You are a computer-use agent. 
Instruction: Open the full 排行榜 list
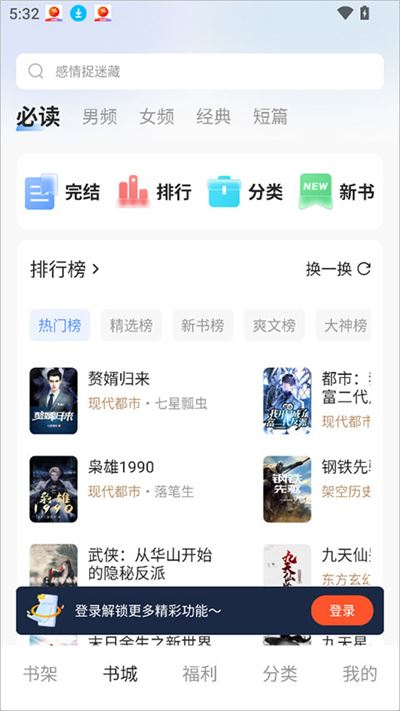point(64,270)
